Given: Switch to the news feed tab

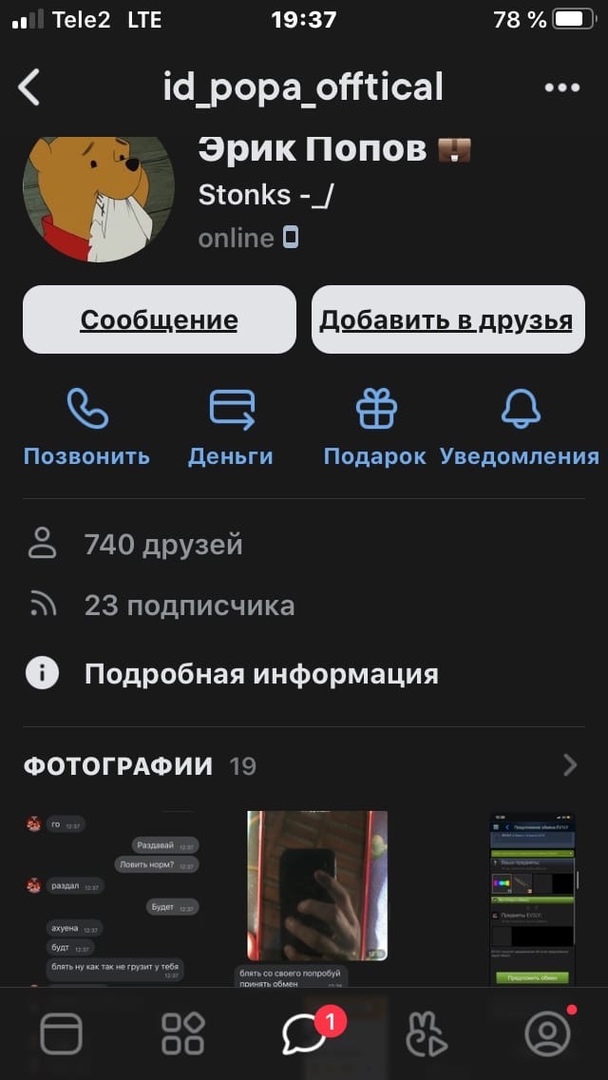Looking at the screenshot, I should click(x=61, y=1034).
